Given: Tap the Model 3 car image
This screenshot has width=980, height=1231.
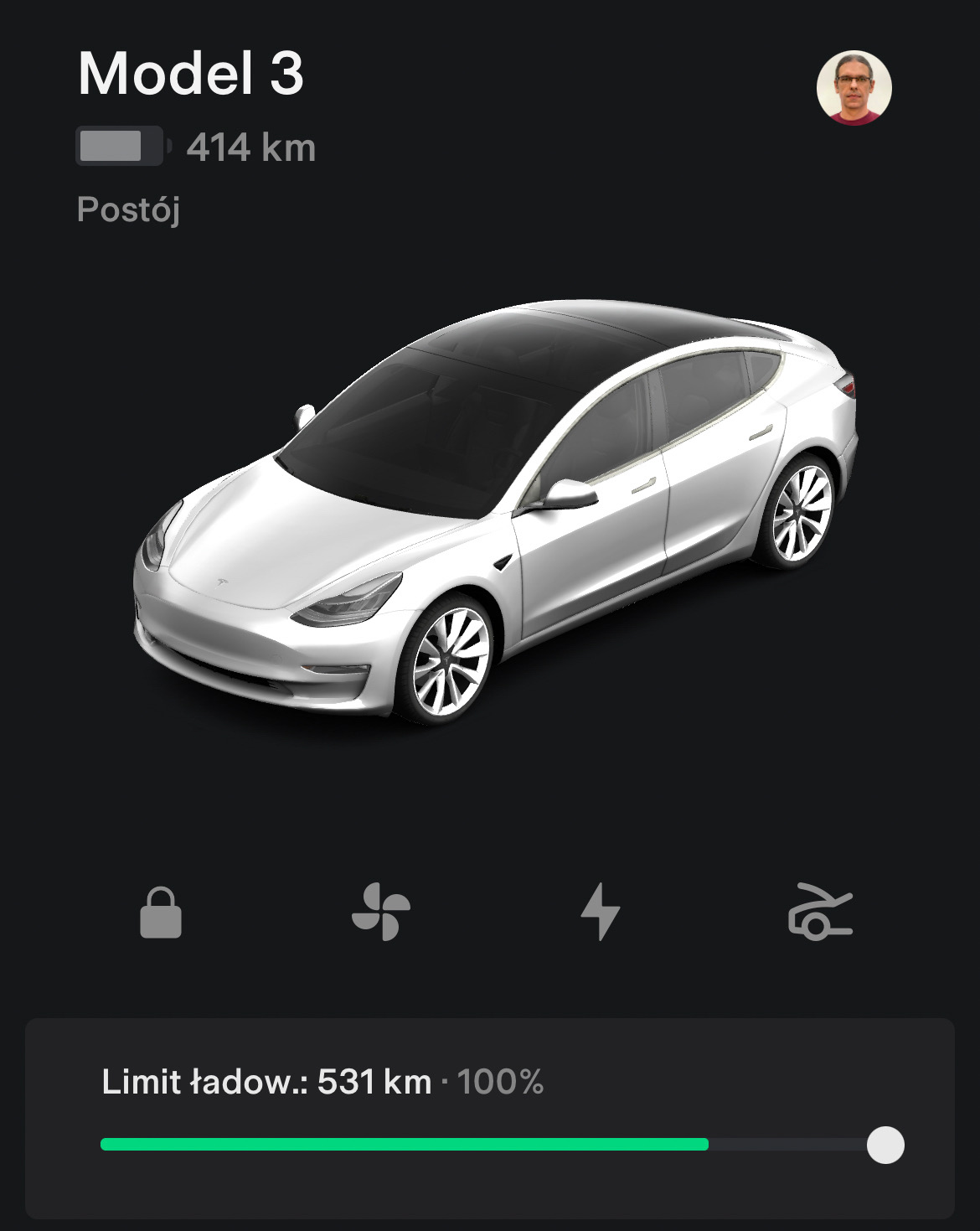Looking at the screenshot, I should click(494, 511).
